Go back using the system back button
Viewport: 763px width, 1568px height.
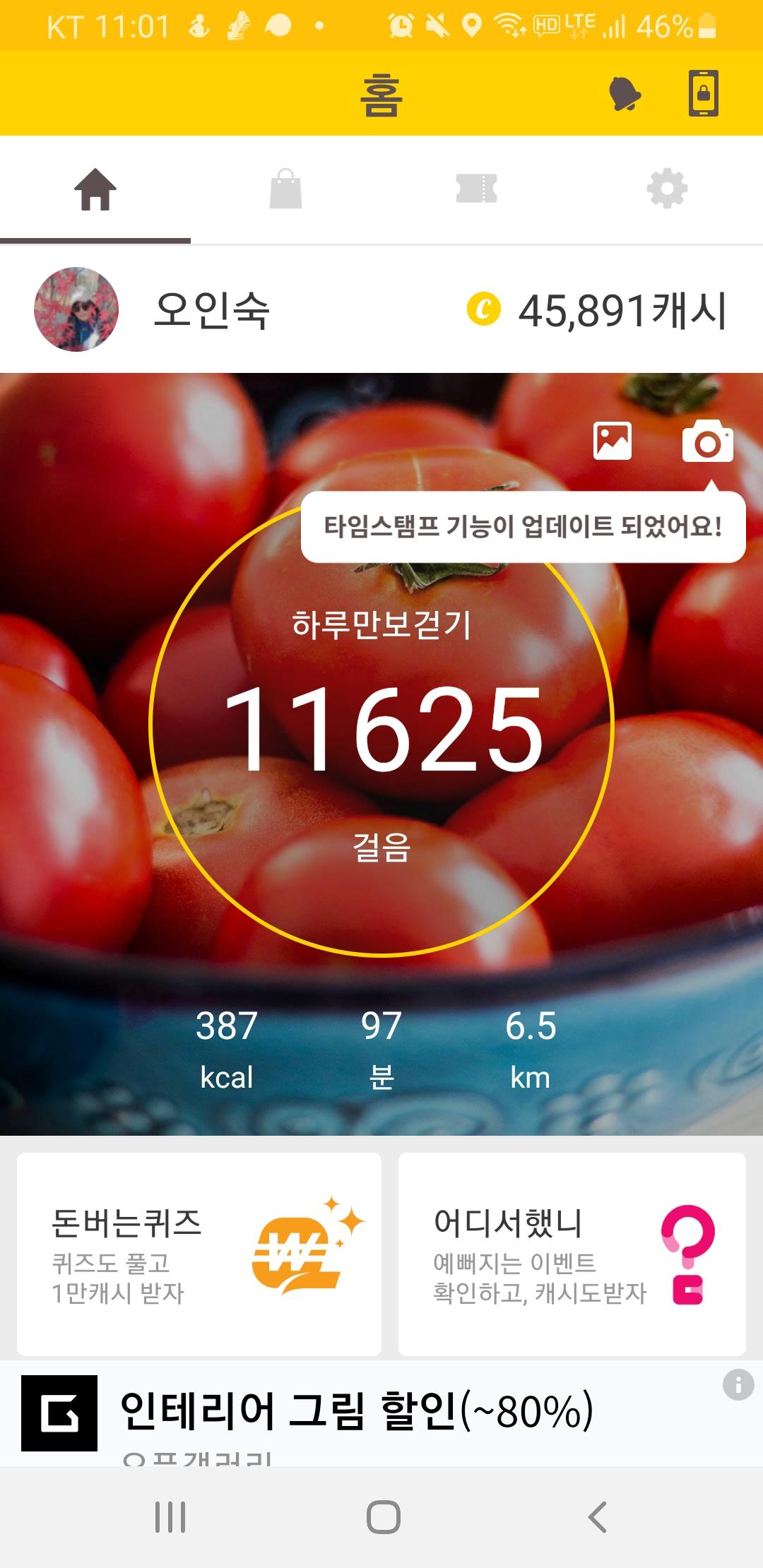click(x=598, y=1516)
